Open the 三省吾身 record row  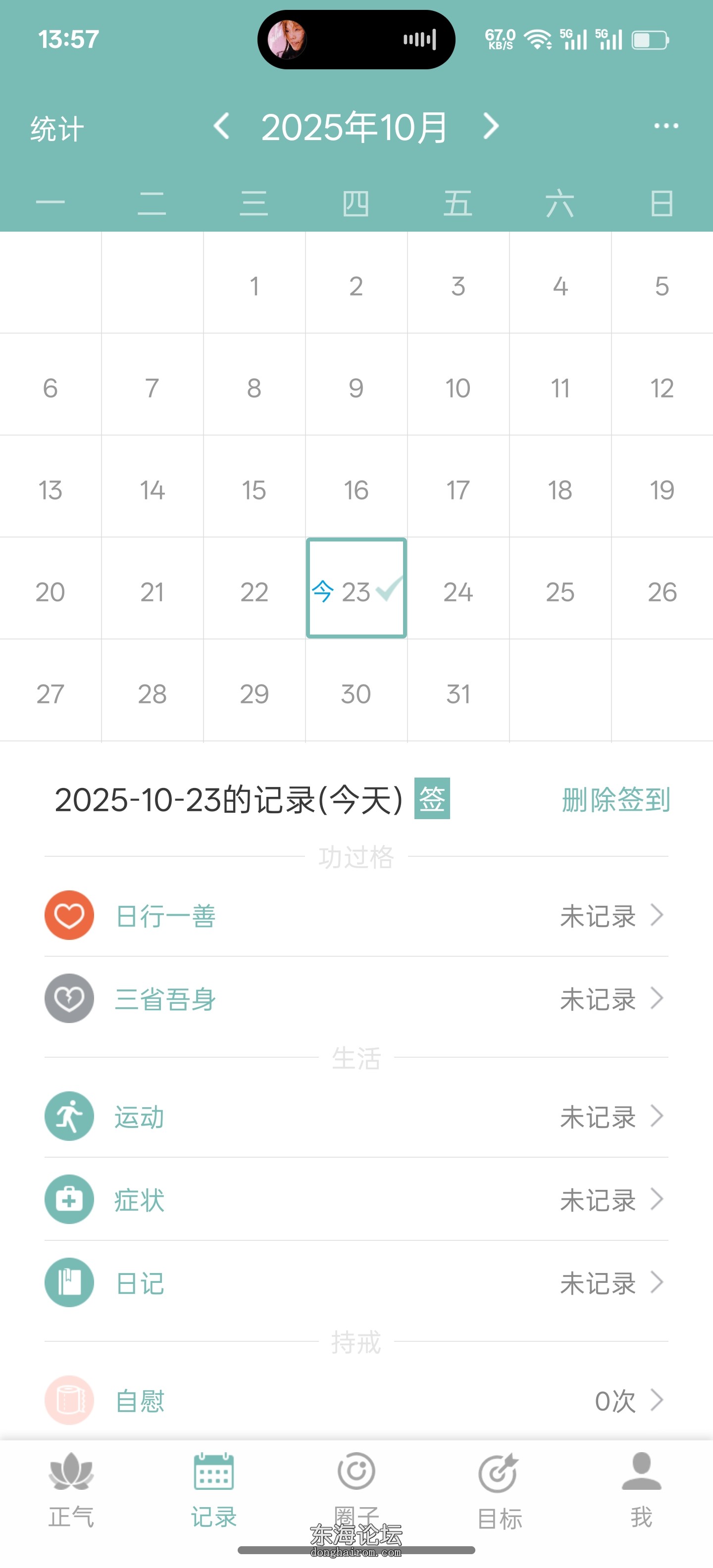tap(356, 999)
